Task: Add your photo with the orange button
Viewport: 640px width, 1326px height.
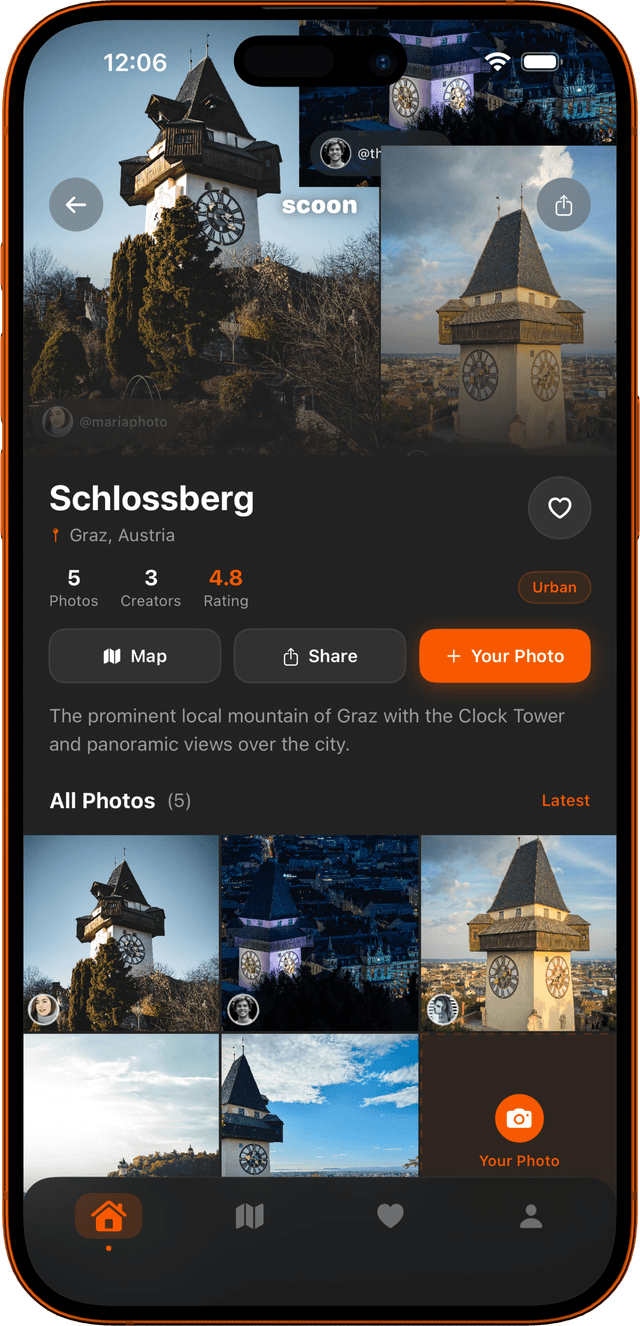Action: 505,656
